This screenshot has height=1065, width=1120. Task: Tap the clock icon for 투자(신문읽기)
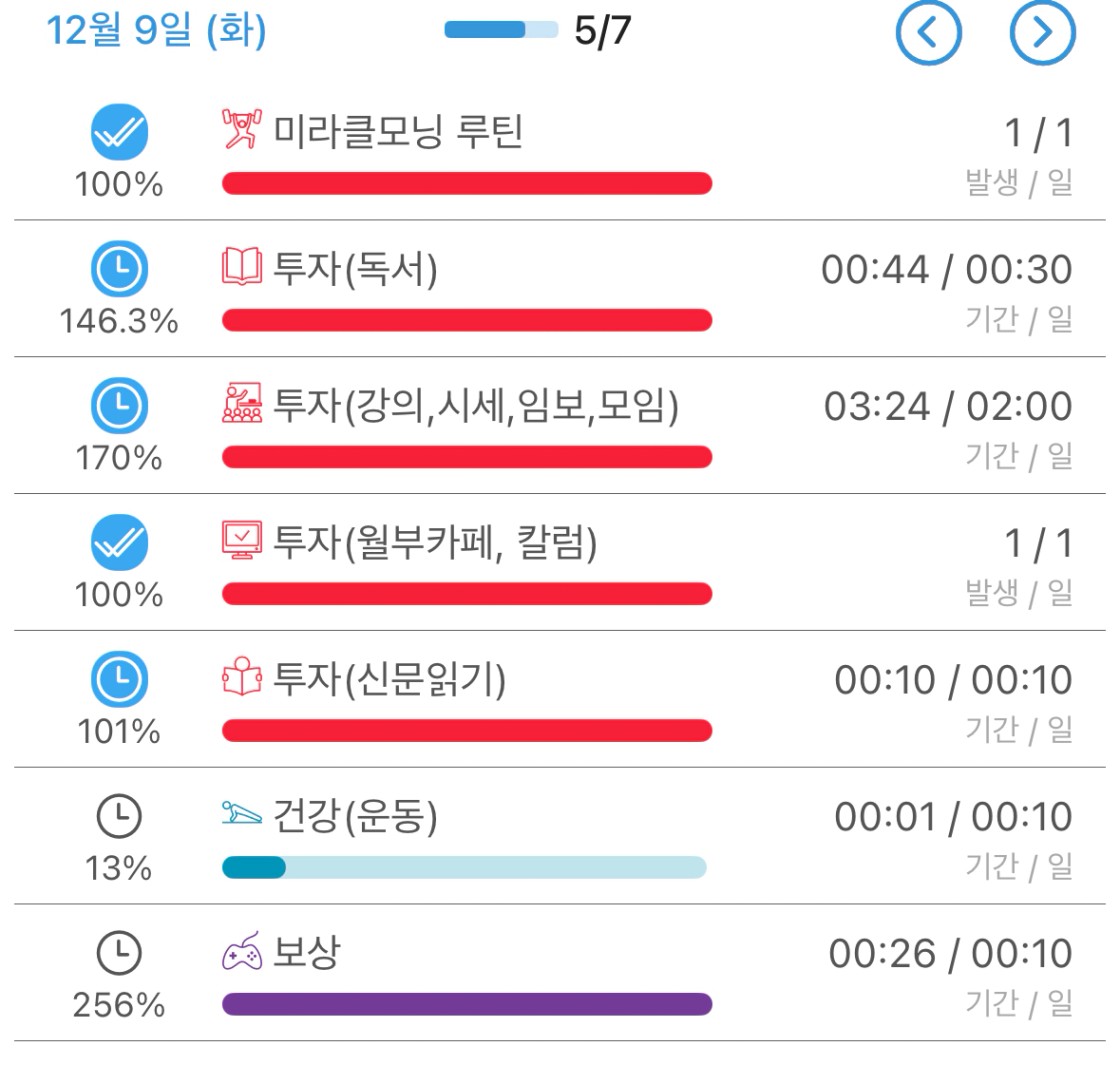(119, 681)
